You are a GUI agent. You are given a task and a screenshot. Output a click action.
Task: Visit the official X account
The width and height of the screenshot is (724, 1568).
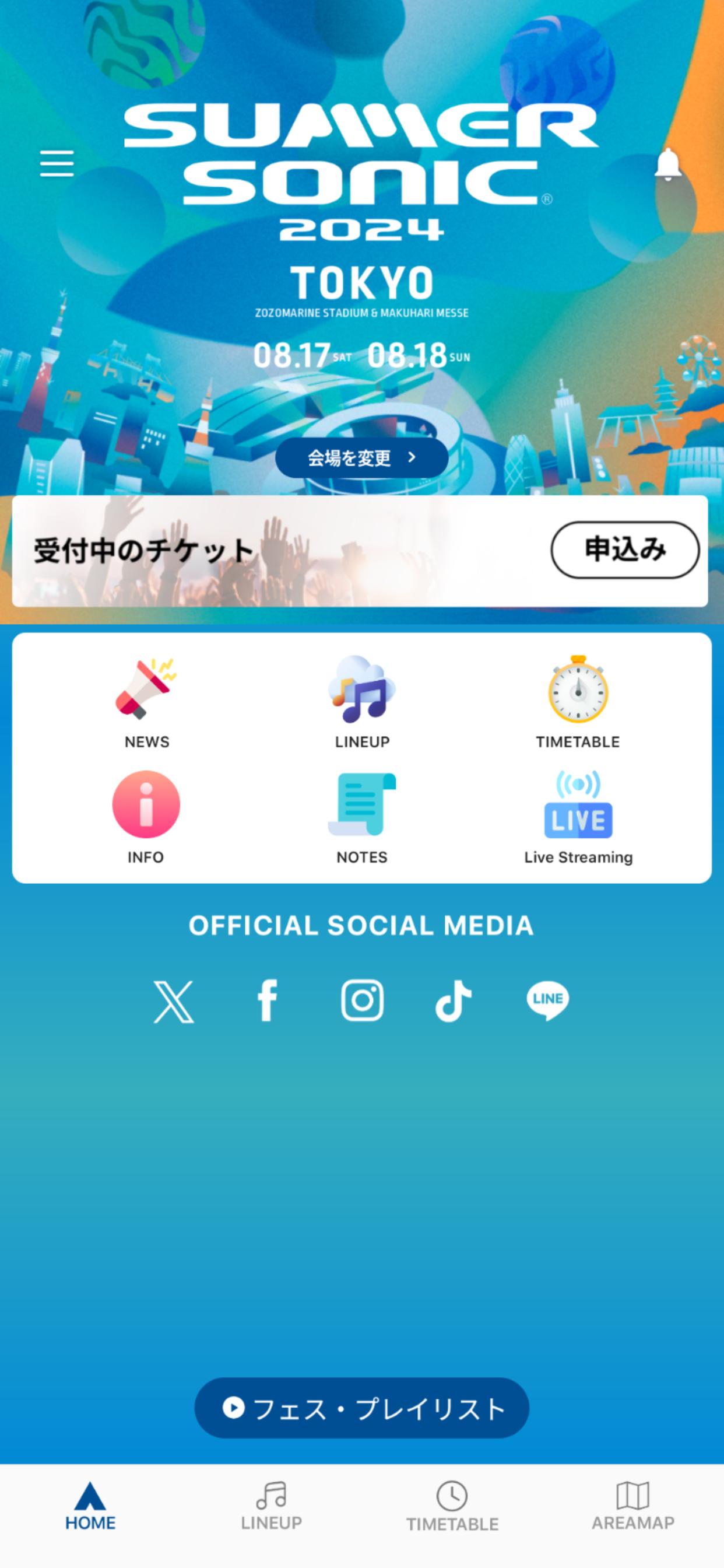pyautogui.click(x=174, y=1000)
